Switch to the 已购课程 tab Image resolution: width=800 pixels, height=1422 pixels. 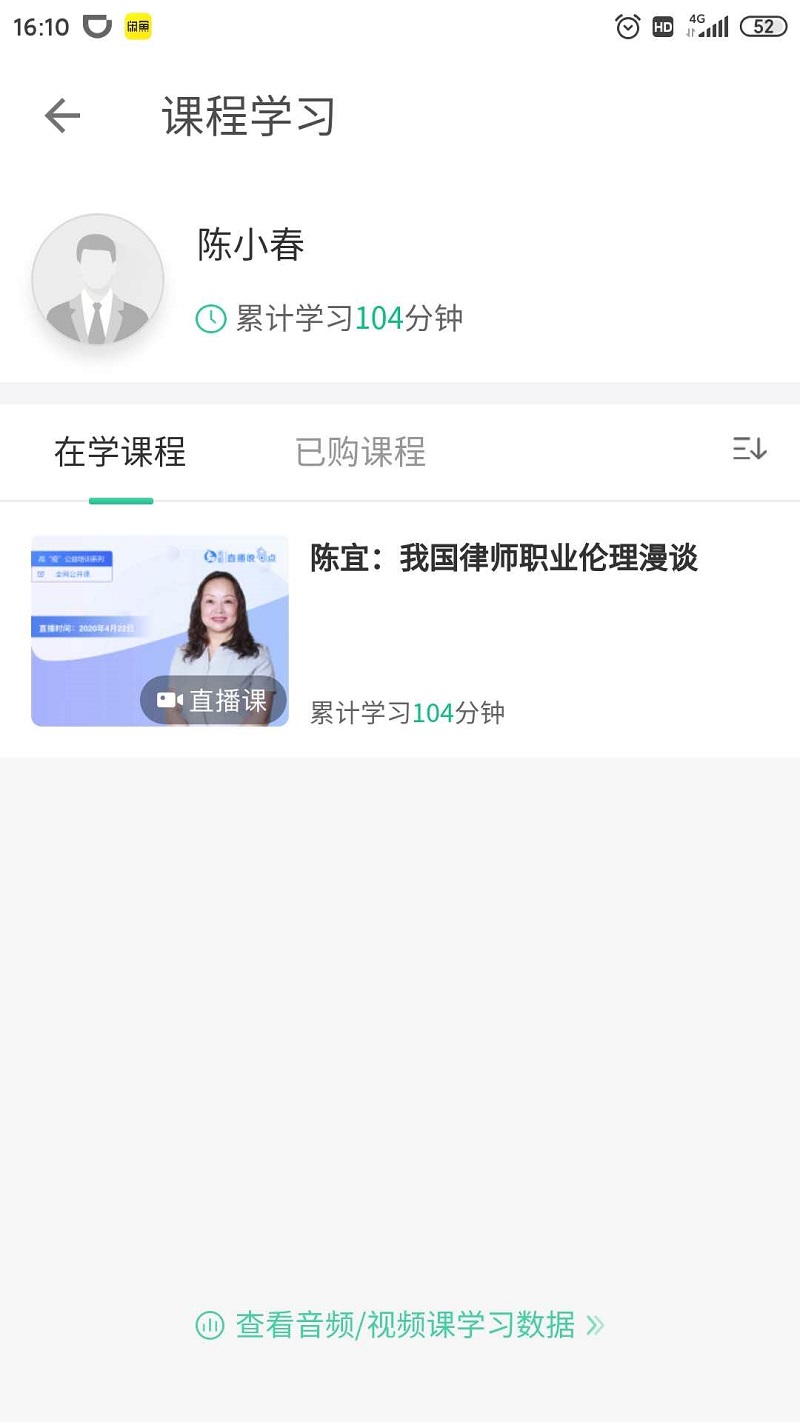pos(361,452)
